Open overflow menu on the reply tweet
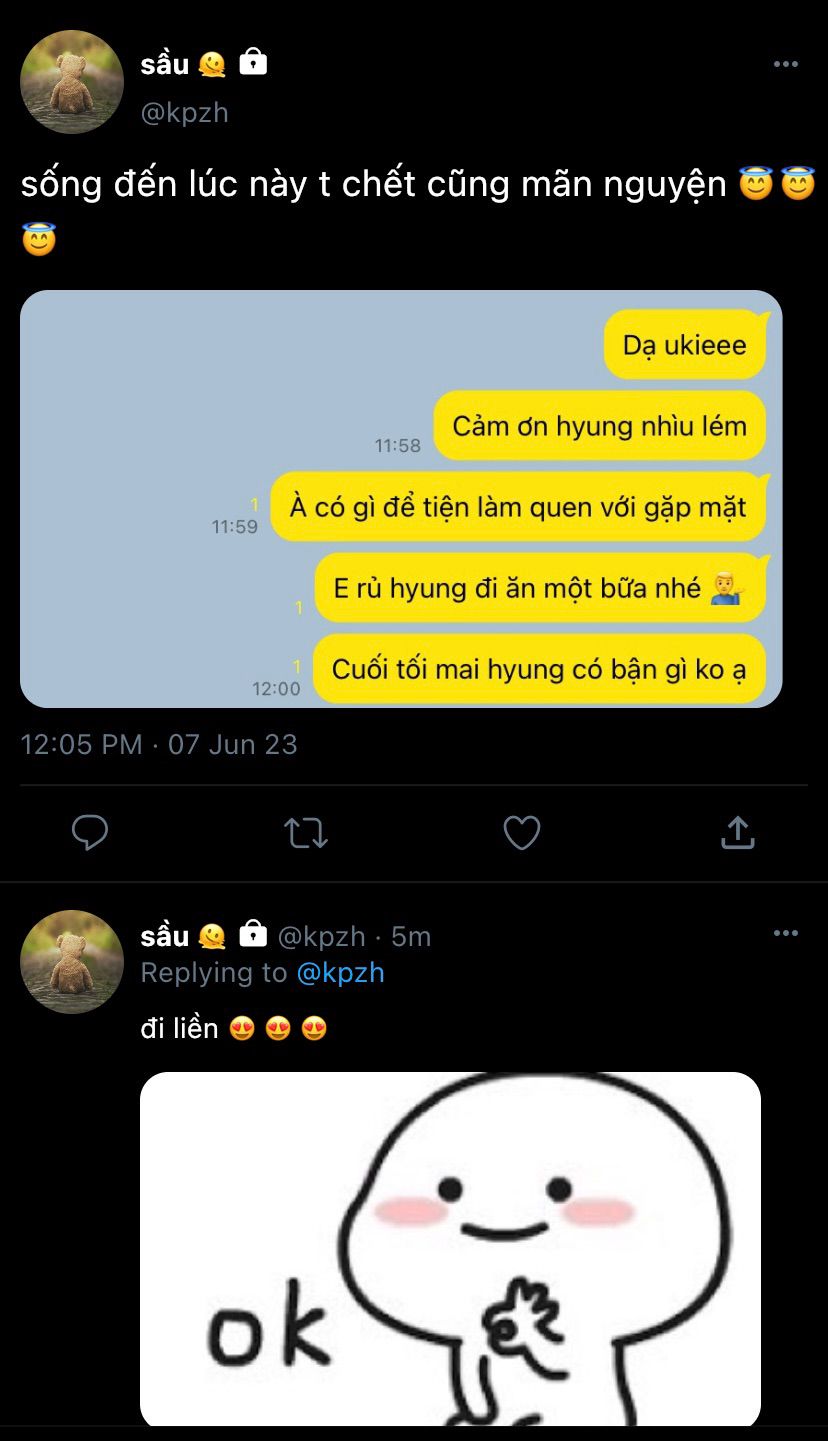Image resolution: width=828 pixels, height=1441 pixels. click(786, 934)
